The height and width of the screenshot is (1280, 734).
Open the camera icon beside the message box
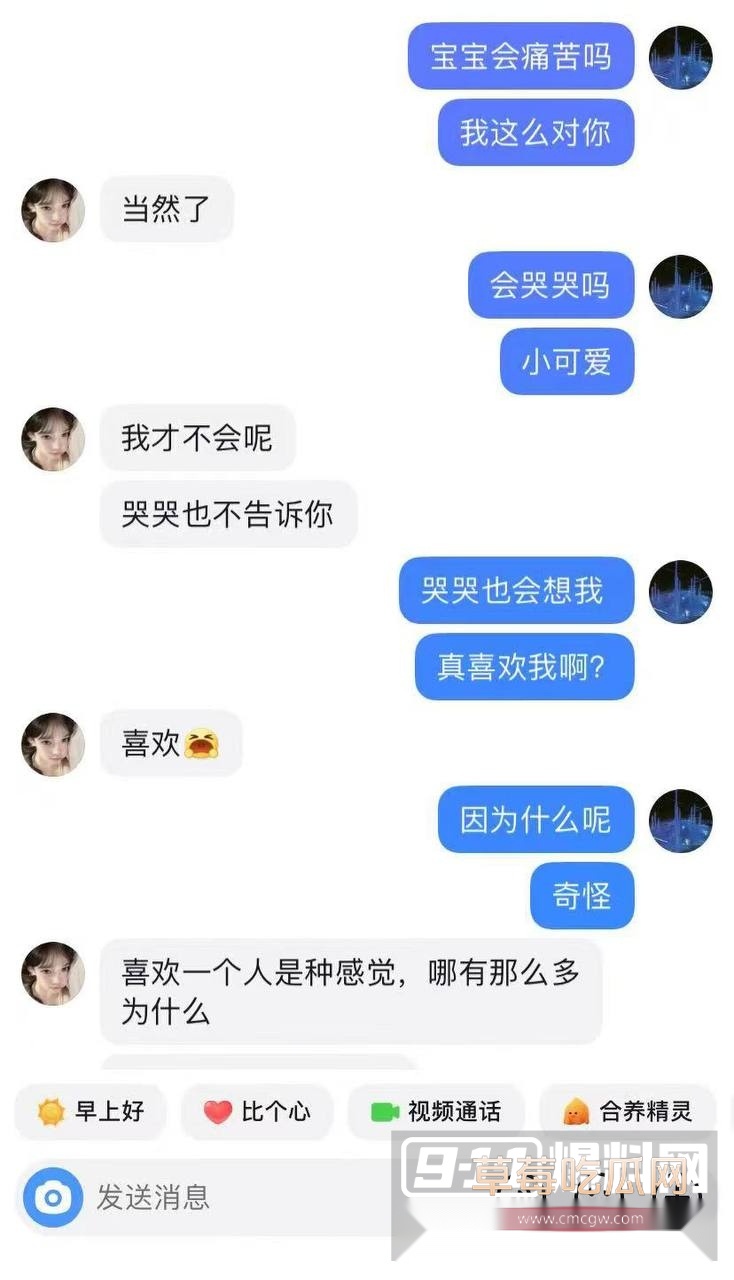pos(52,1197)
